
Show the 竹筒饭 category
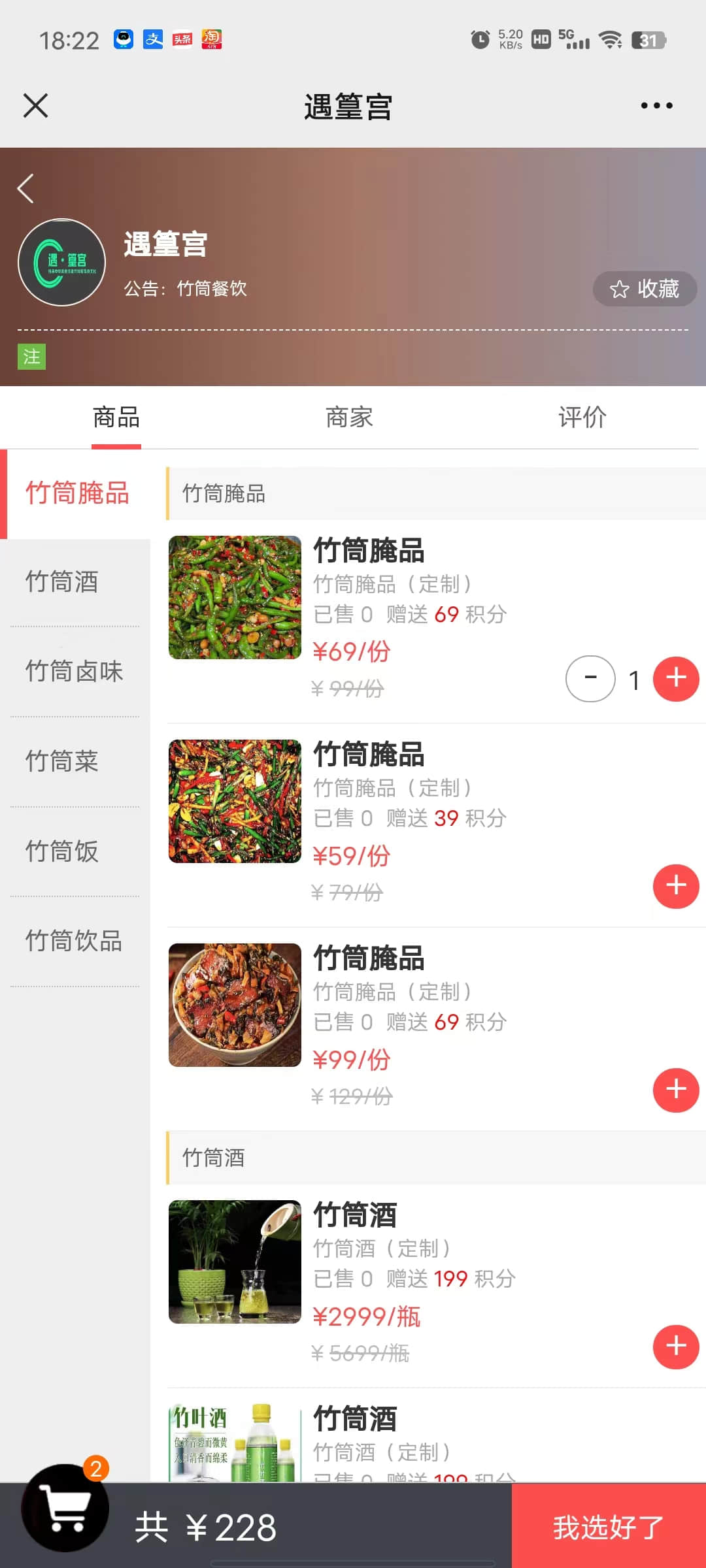(x=62, y=851)
